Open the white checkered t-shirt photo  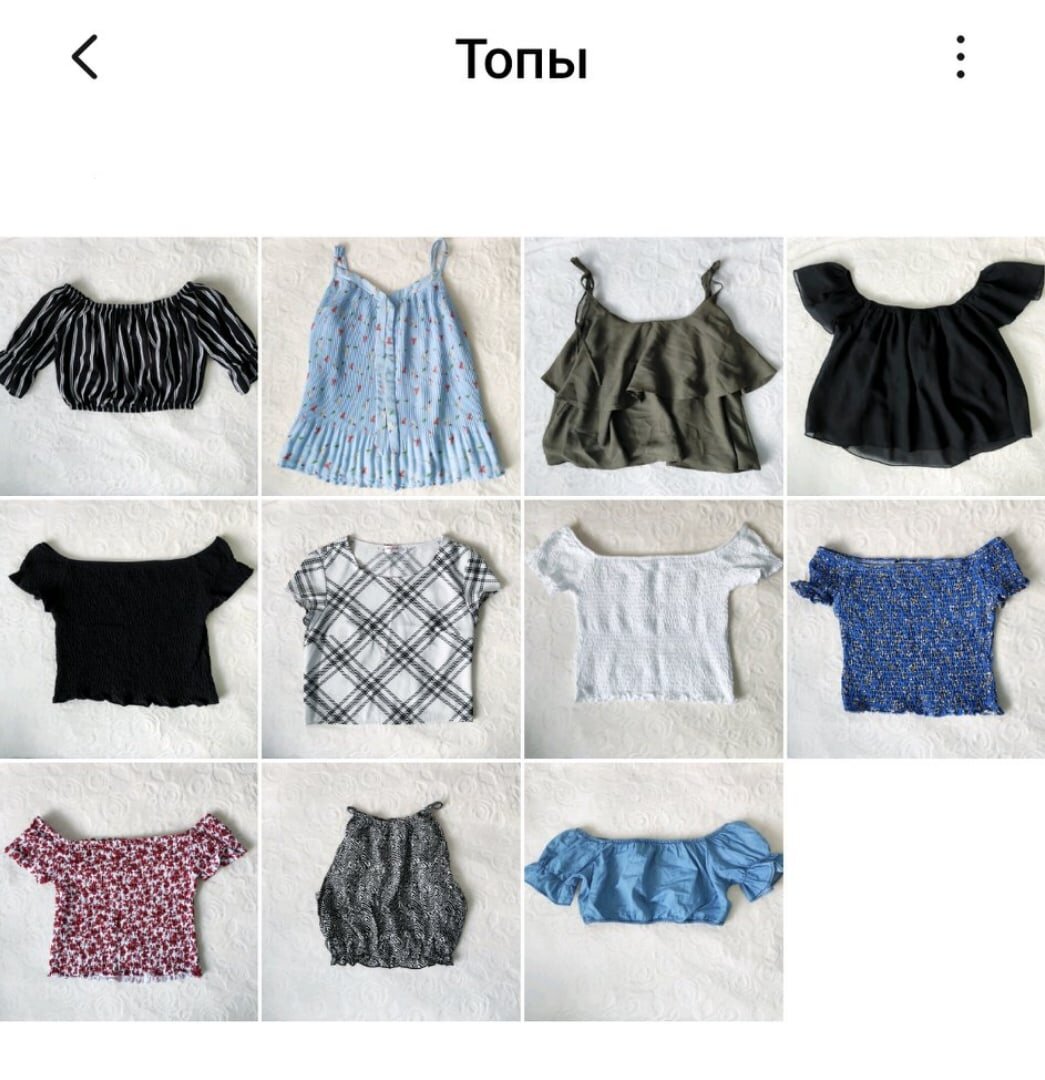(x=391, y=629)
